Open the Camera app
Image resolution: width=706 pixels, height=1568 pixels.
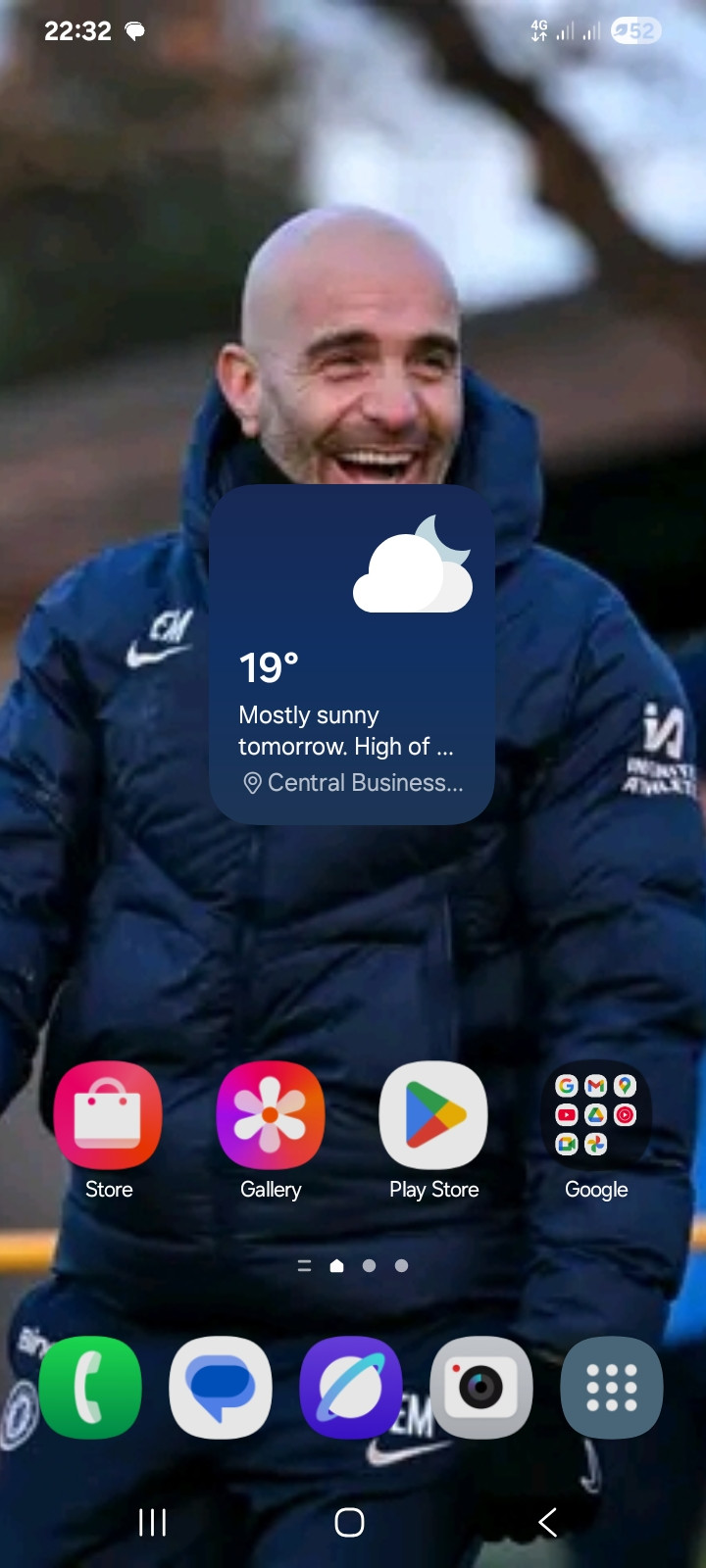tap(481, 1388)
